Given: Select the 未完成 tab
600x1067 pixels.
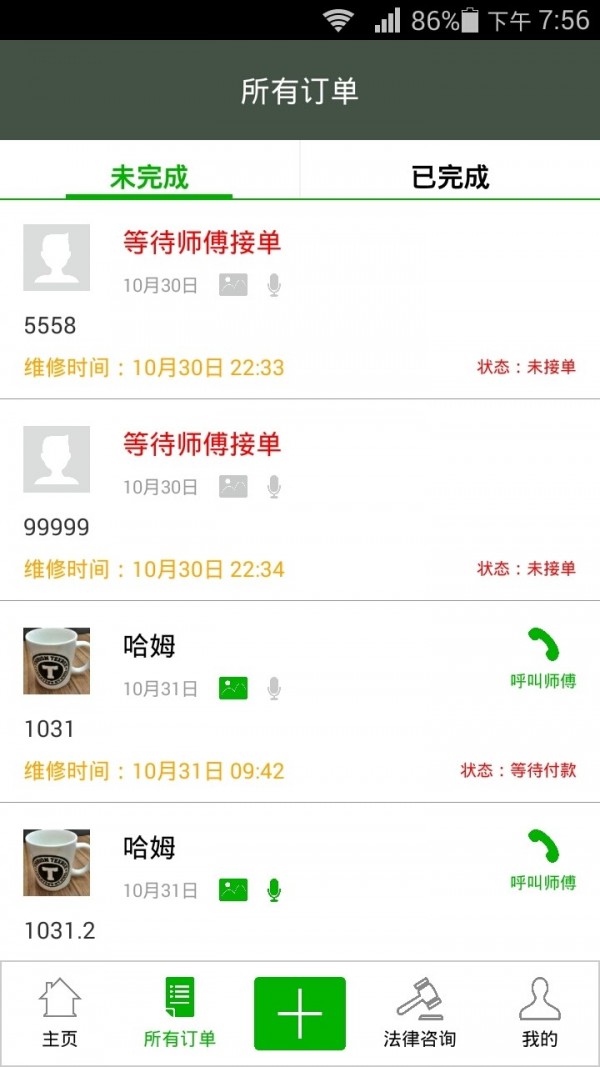Looking at the screenshot, I should tap(149, 177).
